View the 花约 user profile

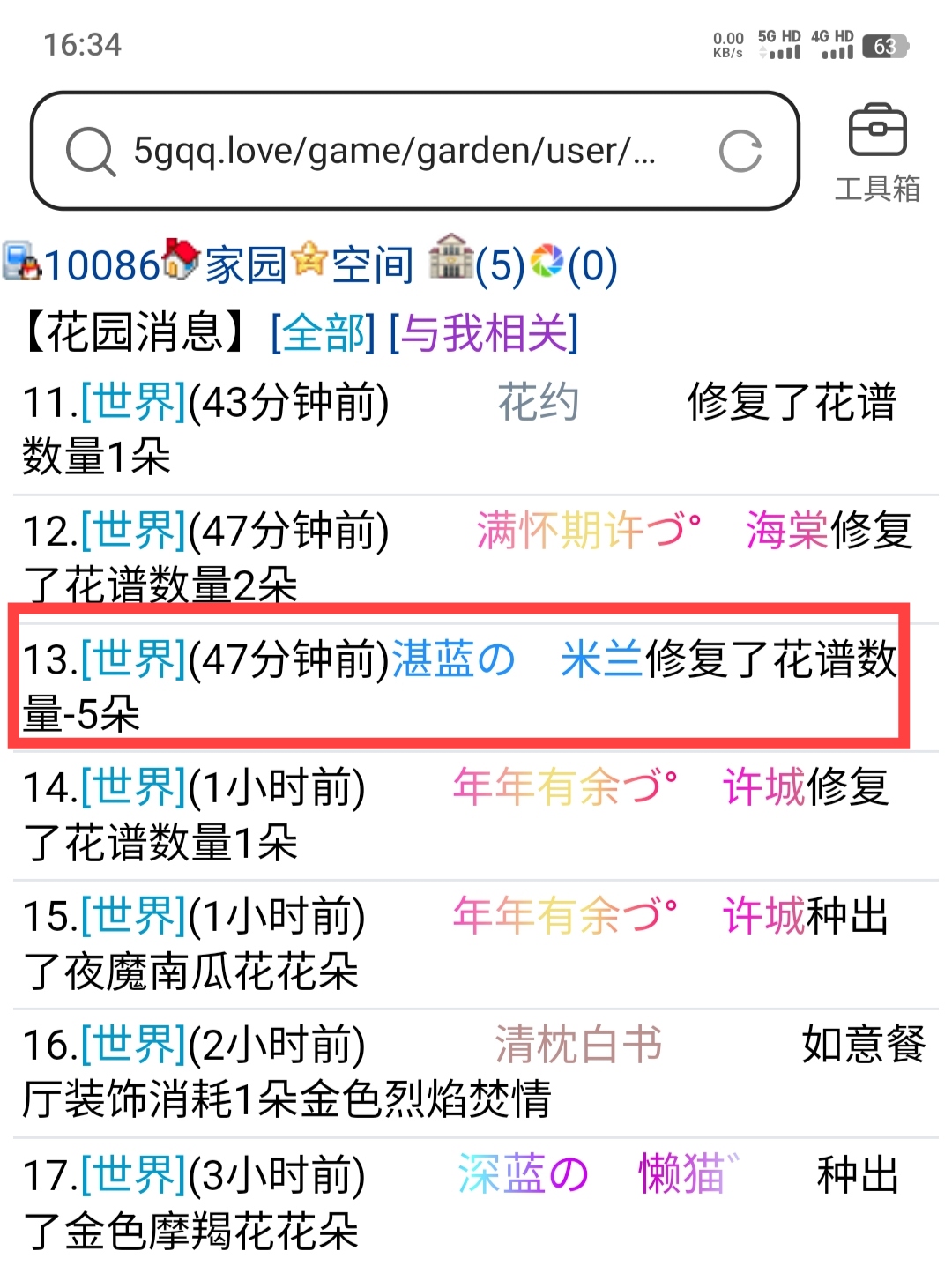point(539,403)
